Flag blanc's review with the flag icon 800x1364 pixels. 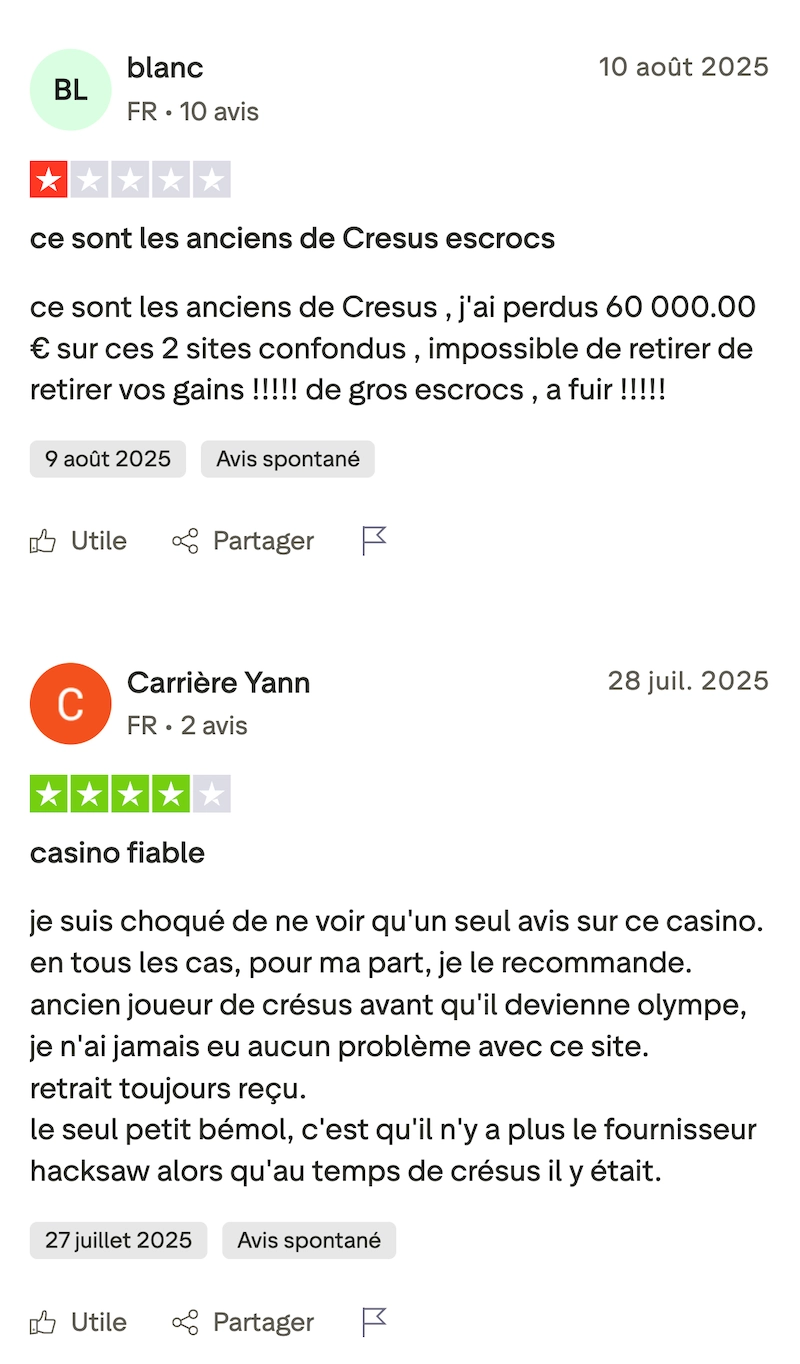click(372, 540)
